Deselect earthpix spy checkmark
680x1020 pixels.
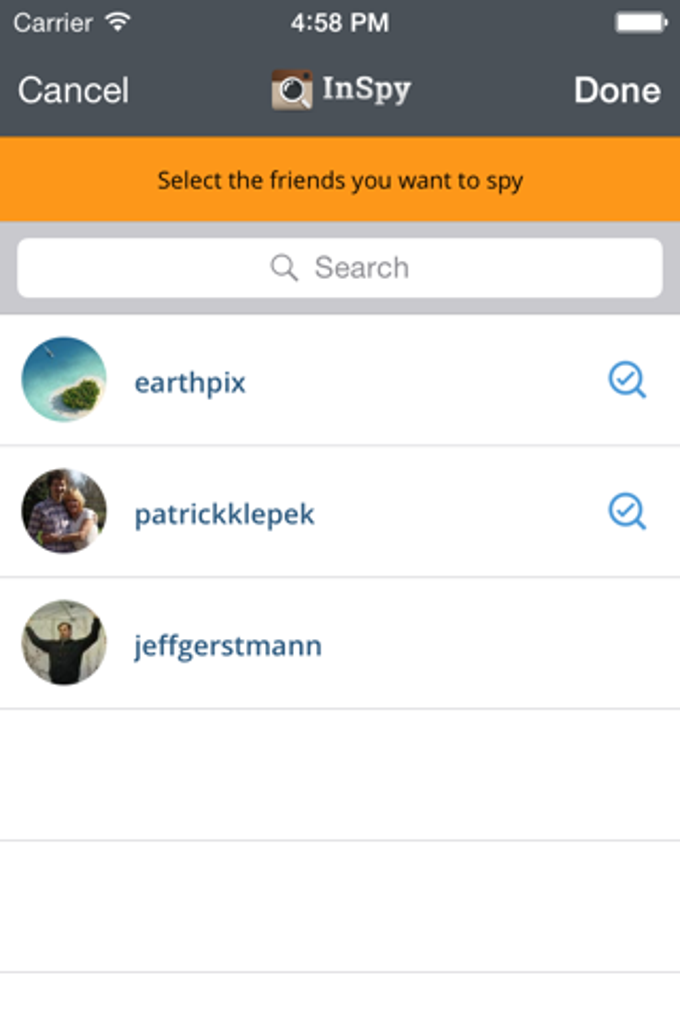pos(627,381)
